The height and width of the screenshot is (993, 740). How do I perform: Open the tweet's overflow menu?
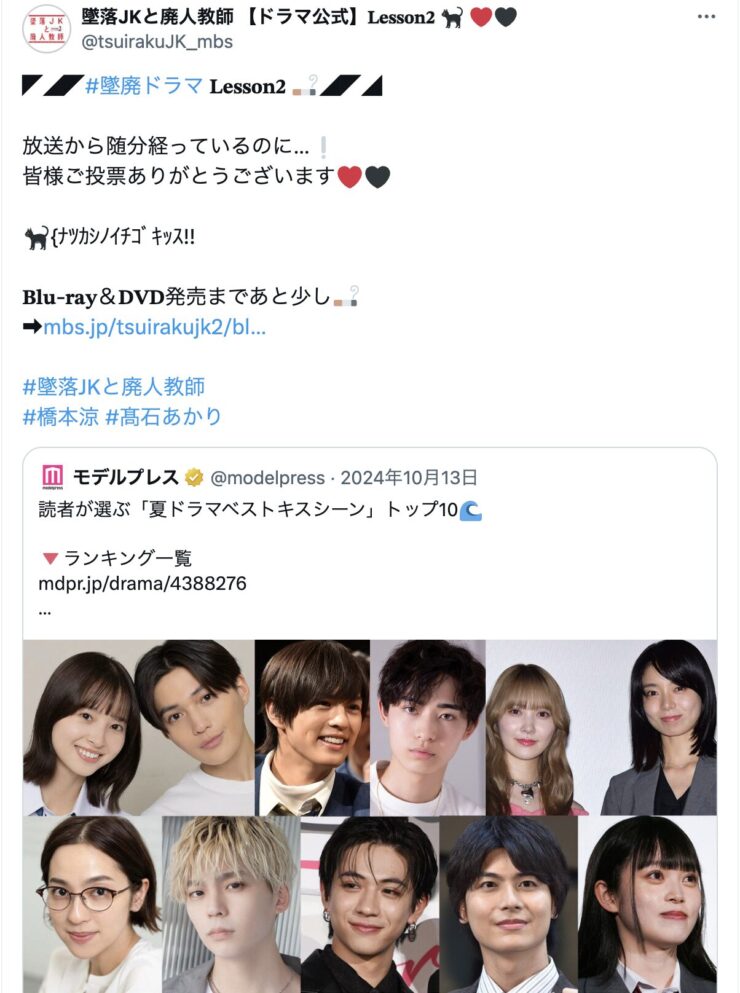coord(706,18)
